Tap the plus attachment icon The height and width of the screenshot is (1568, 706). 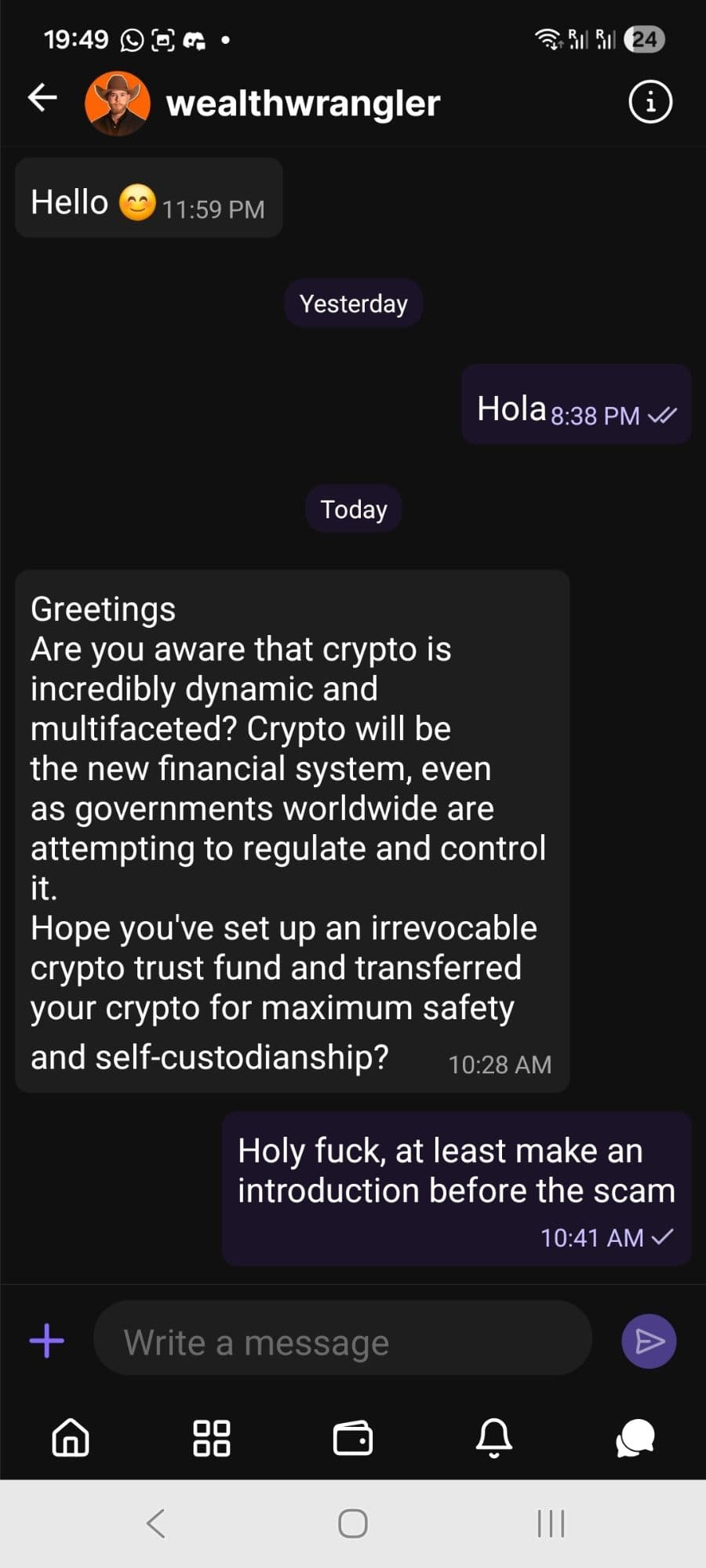[47, 1341]
